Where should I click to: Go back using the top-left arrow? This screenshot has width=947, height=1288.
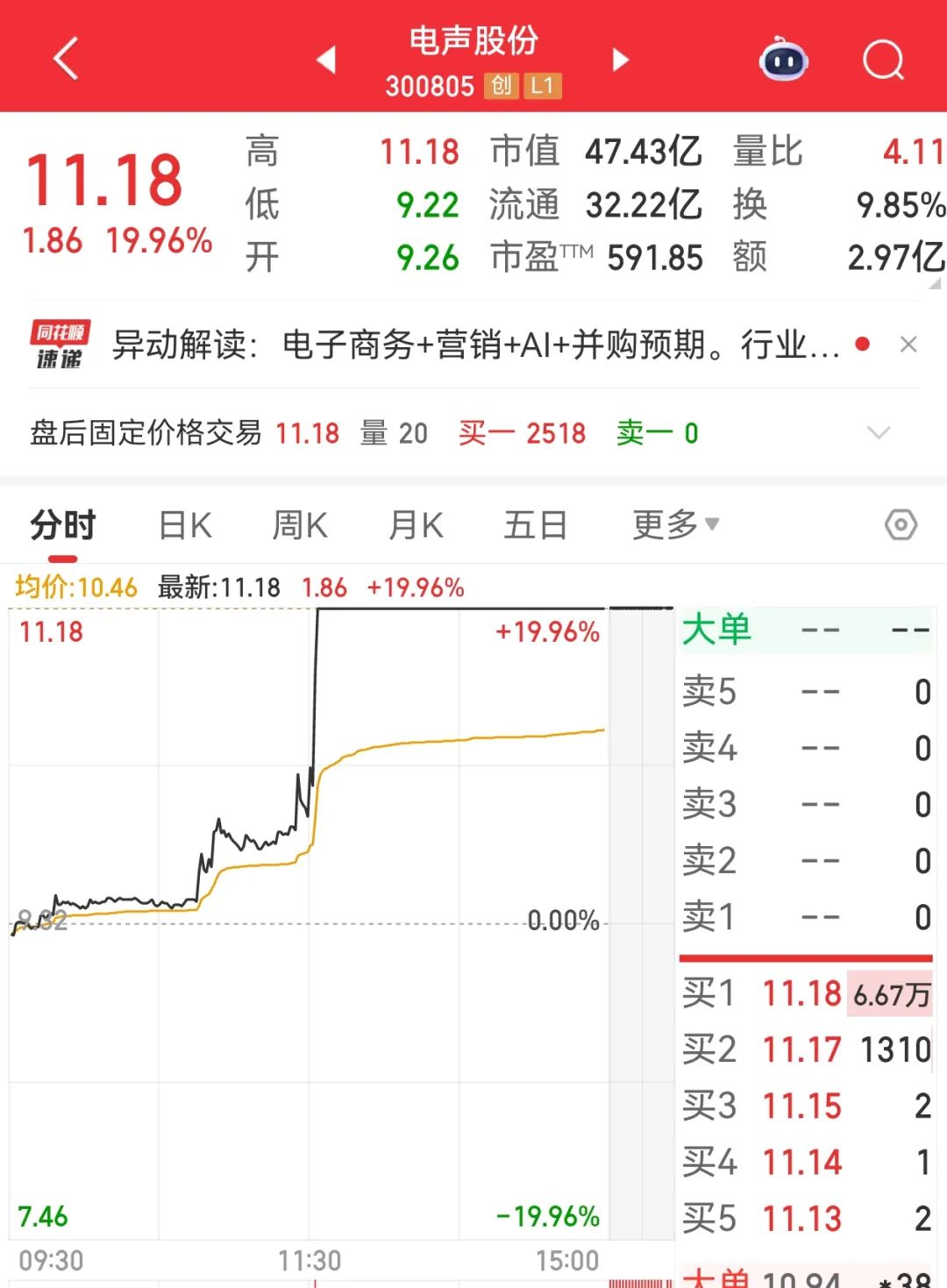tap(67, 59)
